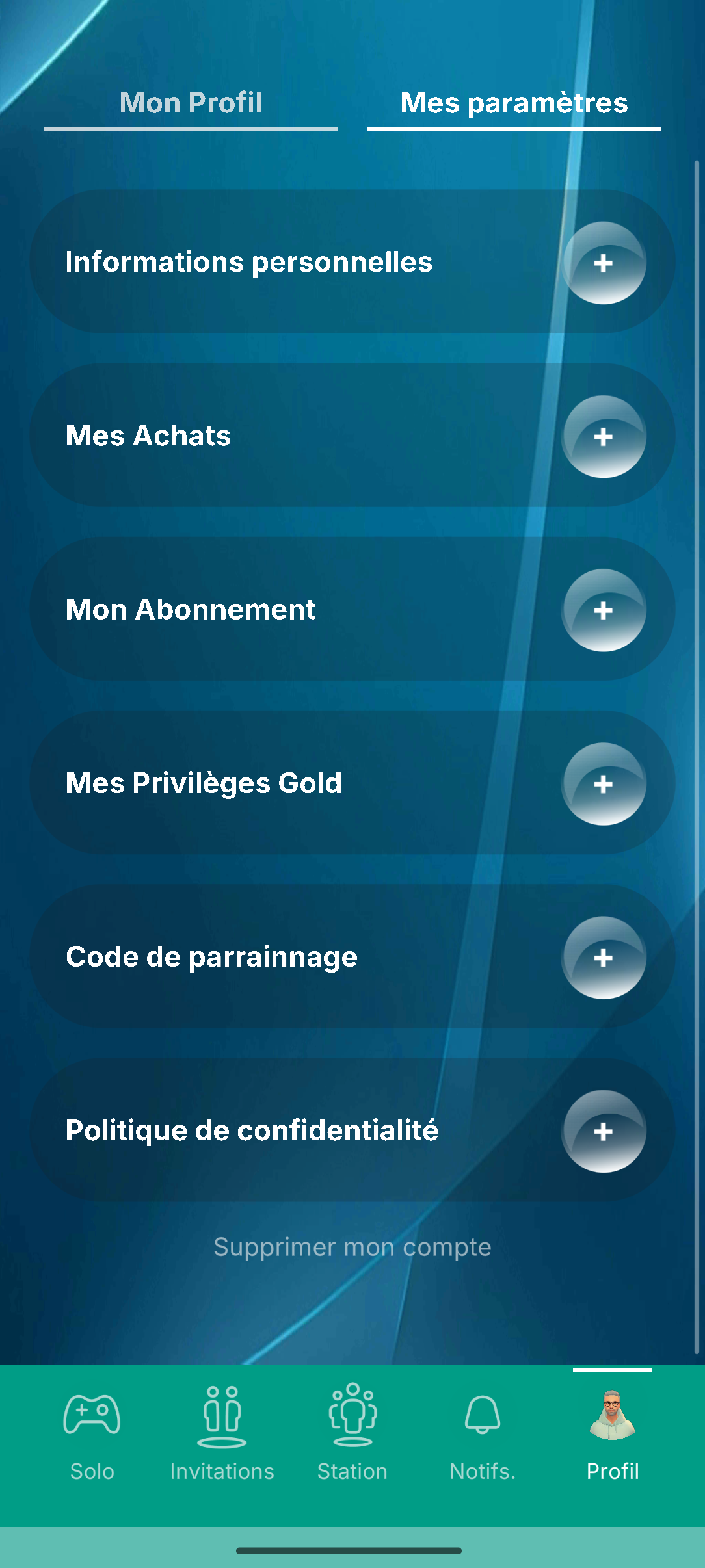Switch to the Station tab

point(352,1433)
